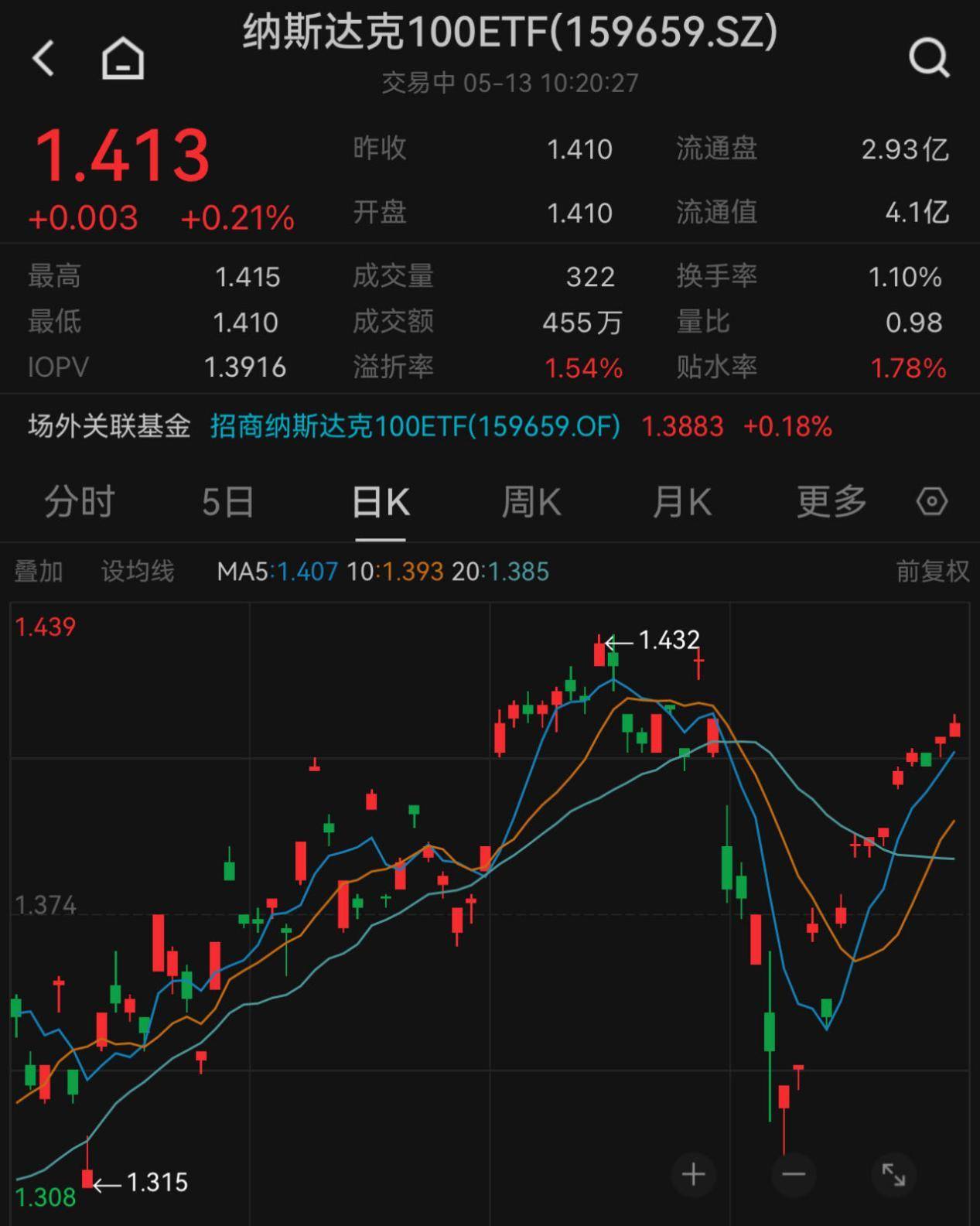The width and height of the screenshot is (980, 1226).
Task: Open the 周K weekly view selector
Action: coord(530,502)
